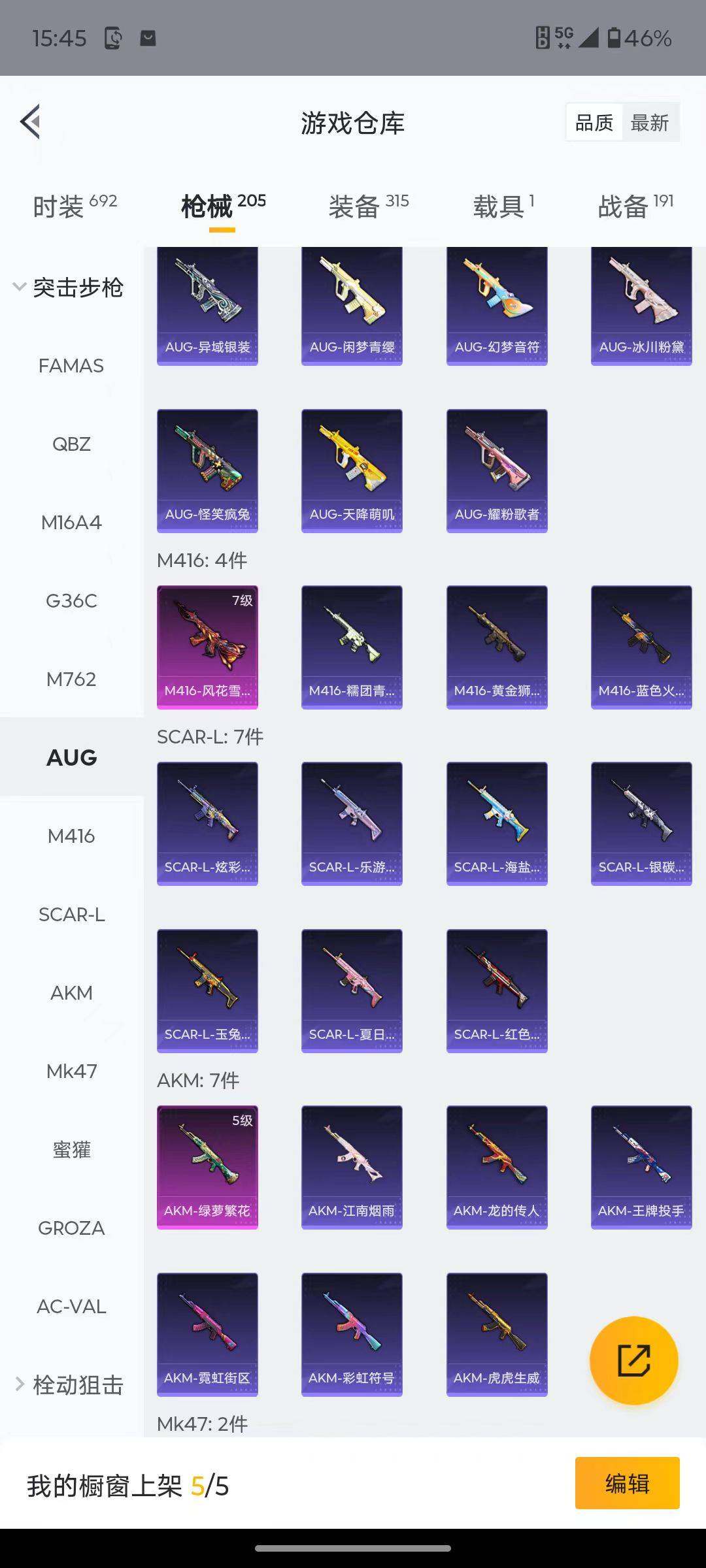View the AKM-绿萝繁花 skin
This screenshot has width=706, height=1568.
point(207,1168)
